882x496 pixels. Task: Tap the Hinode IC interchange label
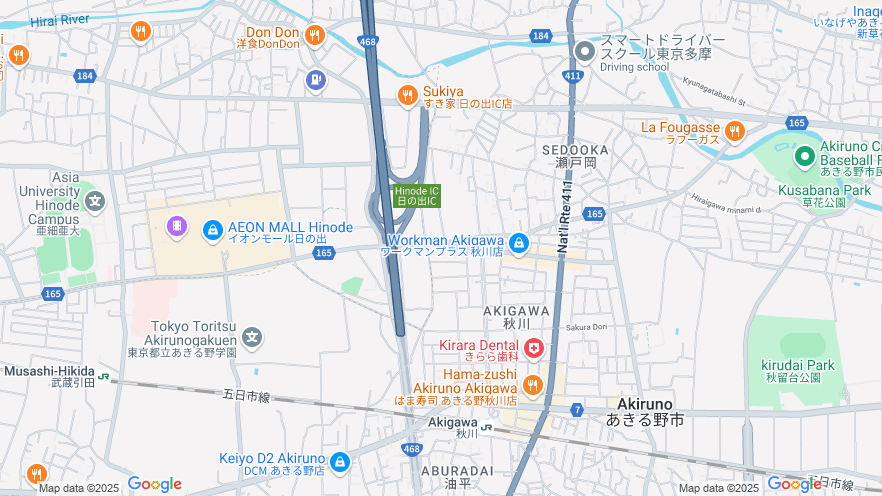pos(416,196)
